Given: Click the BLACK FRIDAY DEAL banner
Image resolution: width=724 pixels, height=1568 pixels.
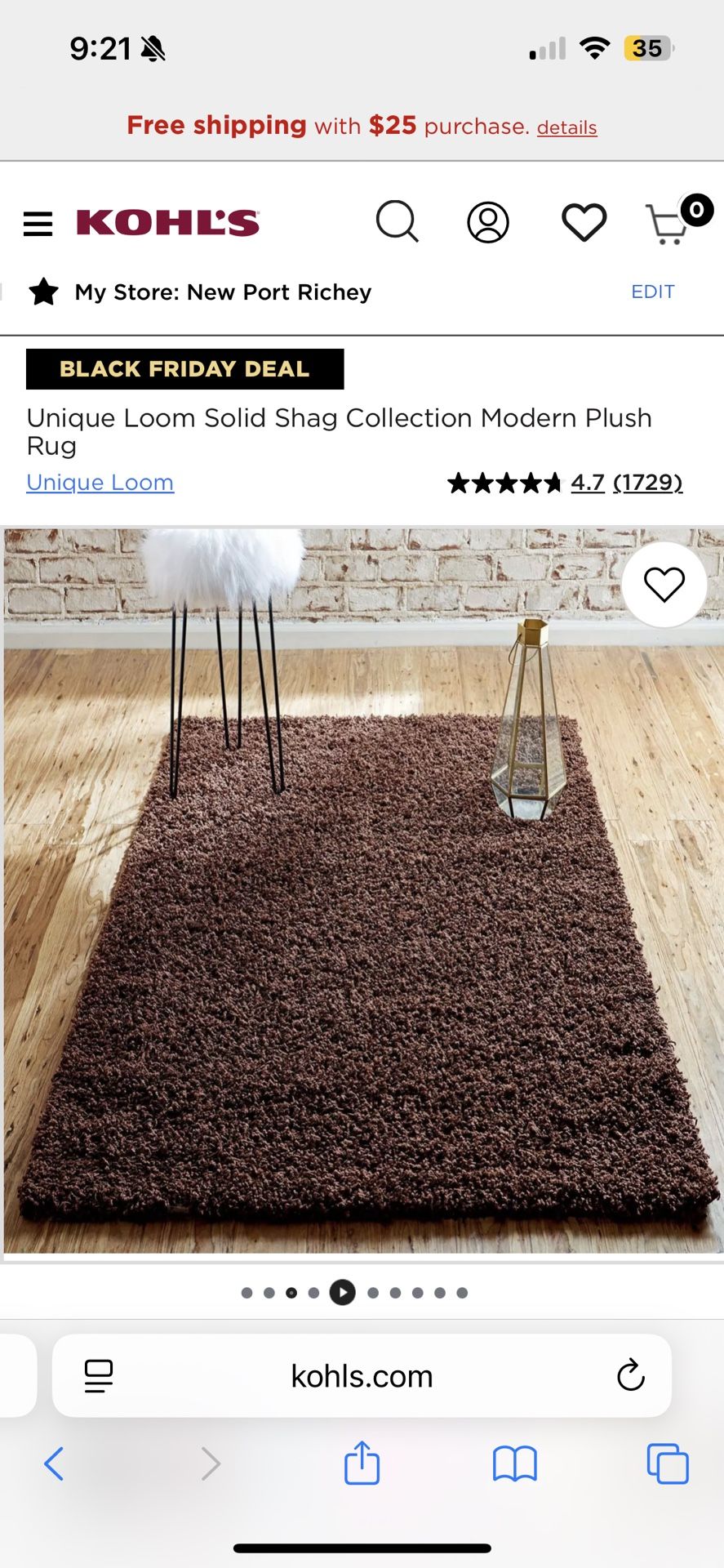Looking at the screenshot, I should [x=184, y=369].
